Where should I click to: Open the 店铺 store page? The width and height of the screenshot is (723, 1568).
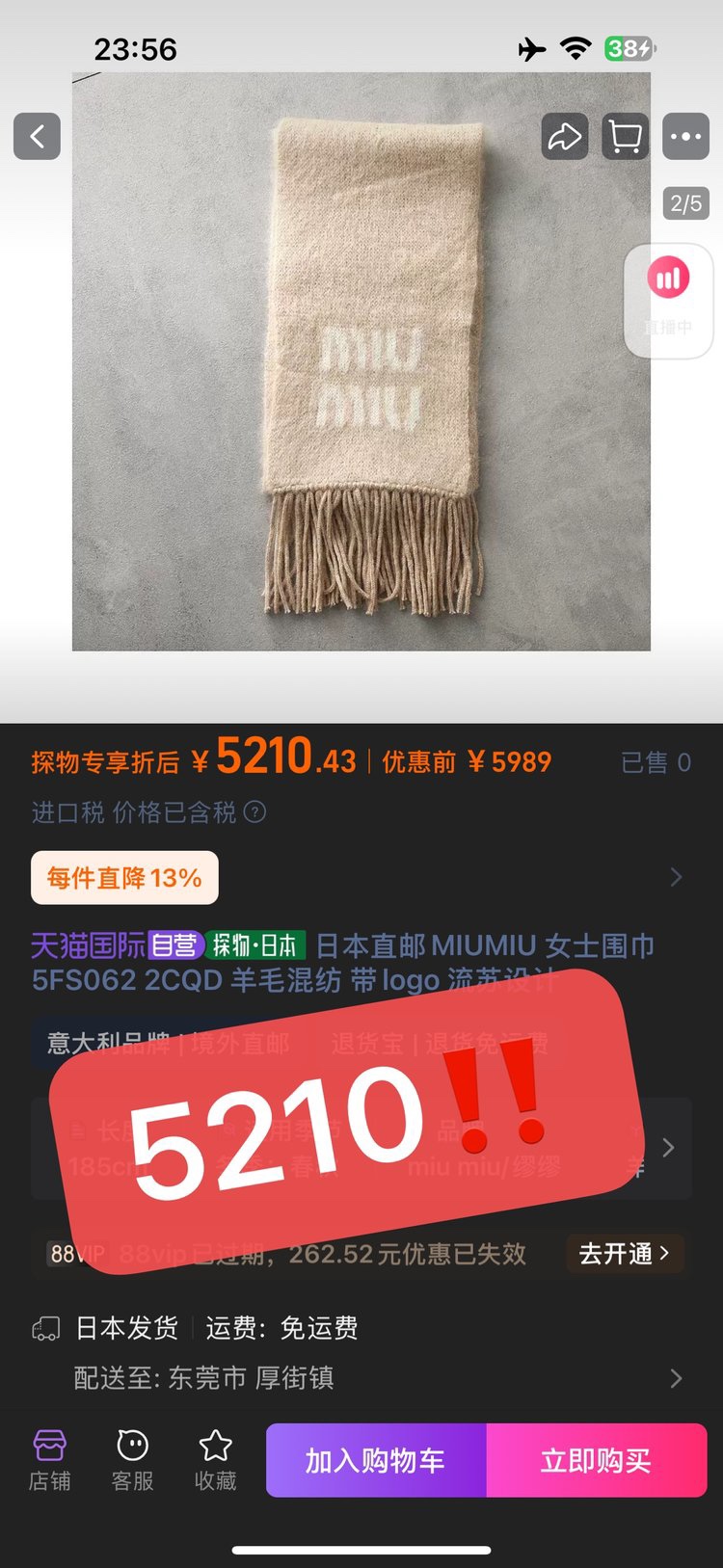(49, 1460)
